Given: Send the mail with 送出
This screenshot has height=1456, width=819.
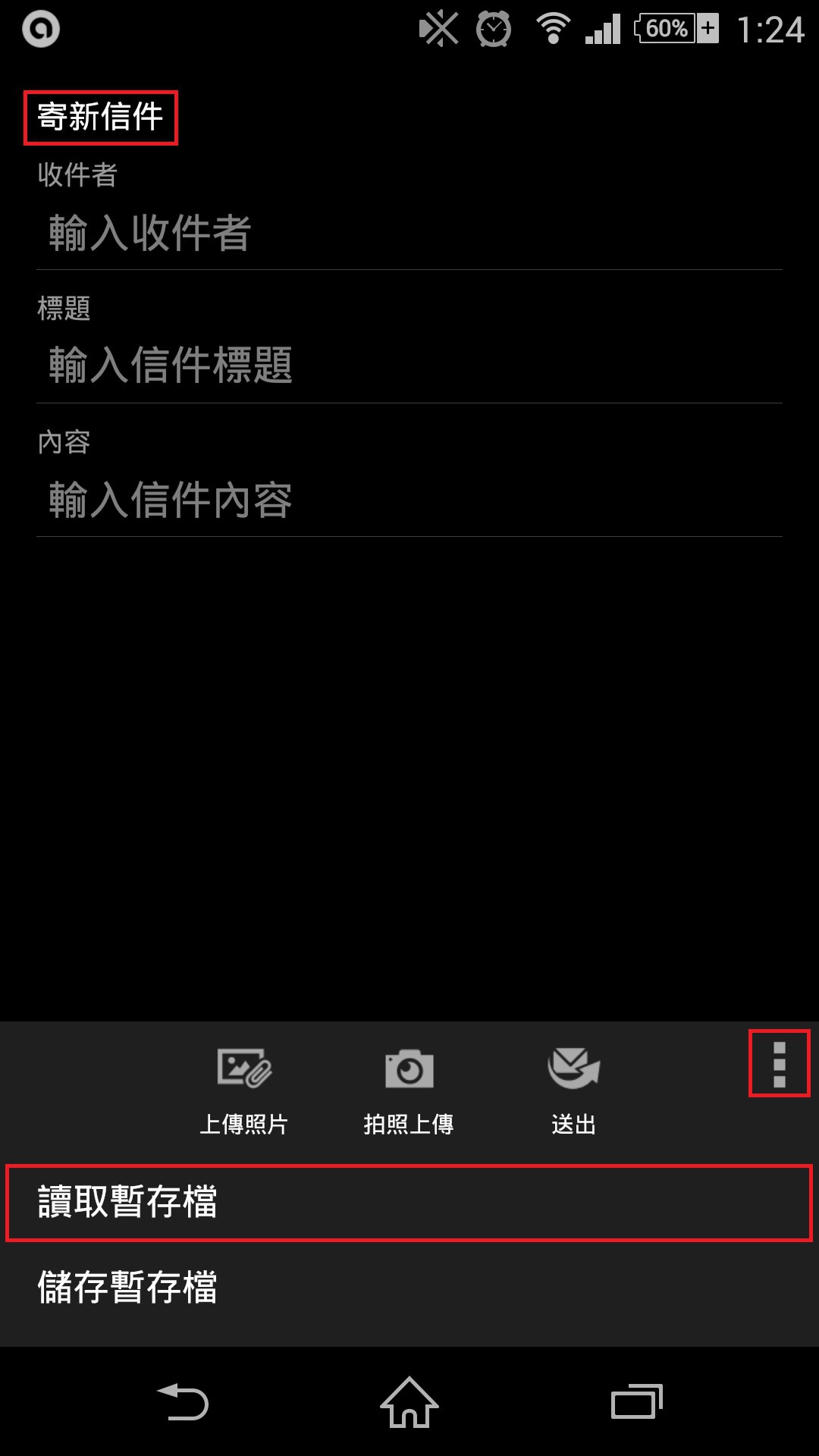Looking at the screenshot, I should click(573, 1089).
